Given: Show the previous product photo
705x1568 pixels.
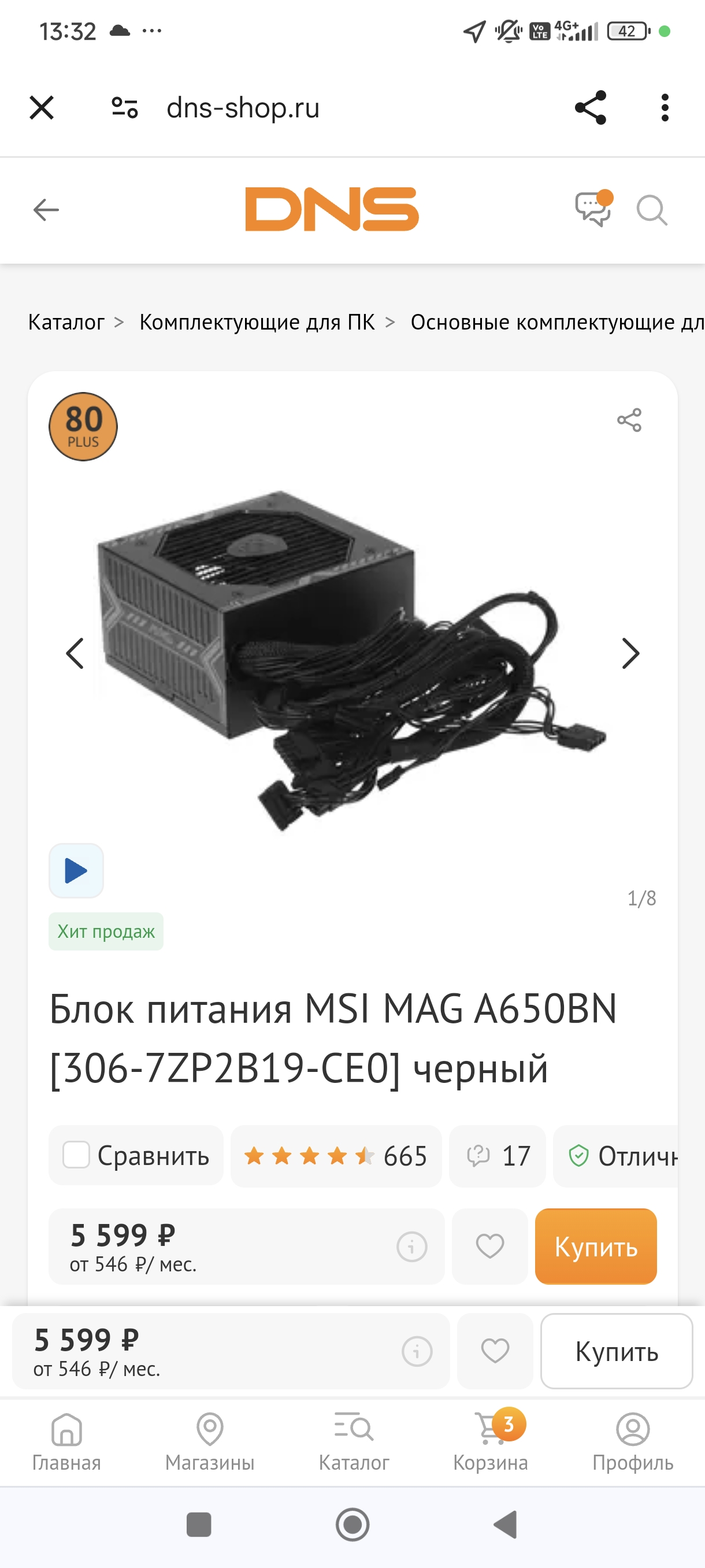Looking at the screenshot, I should pos(75,654).
